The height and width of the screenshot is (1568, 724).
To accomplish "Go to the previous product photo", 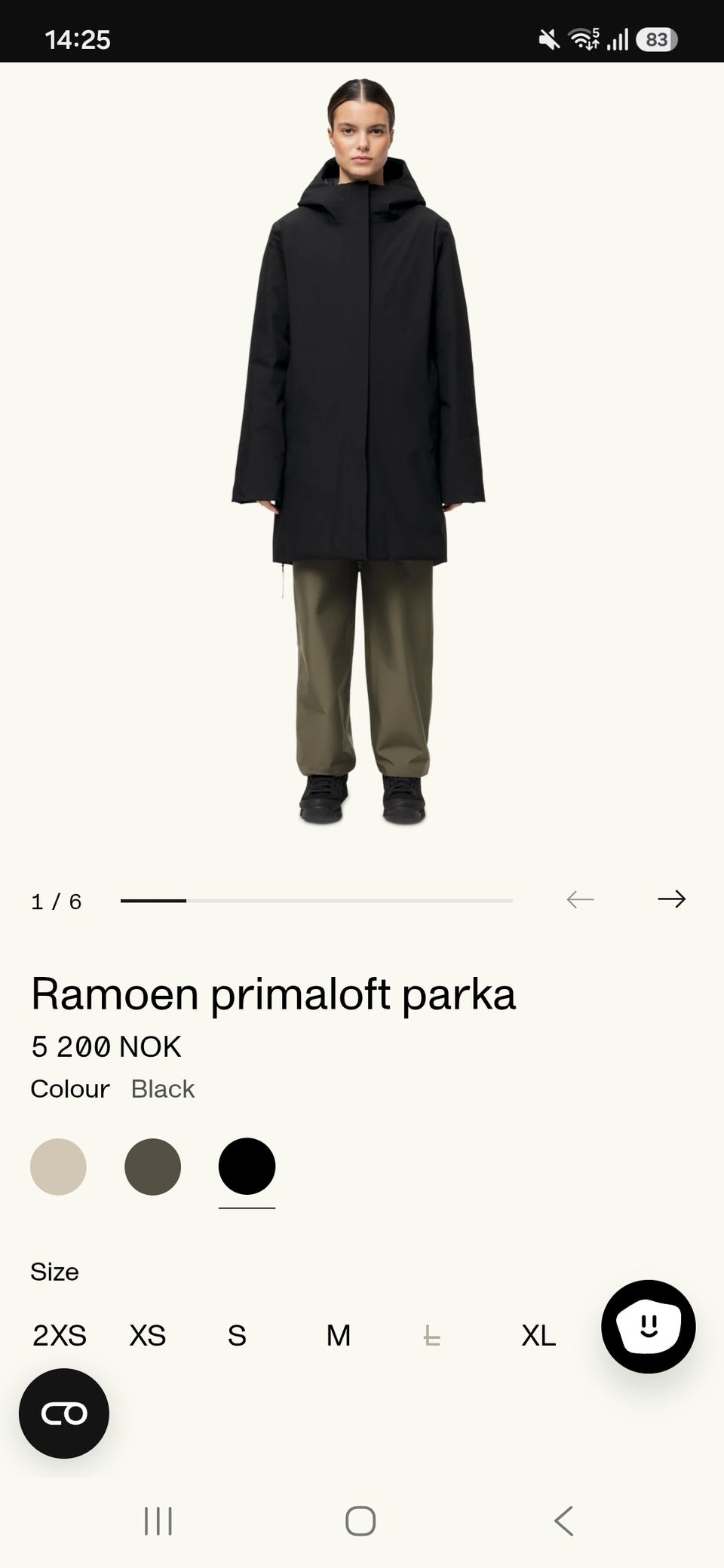I will (581, 899).
